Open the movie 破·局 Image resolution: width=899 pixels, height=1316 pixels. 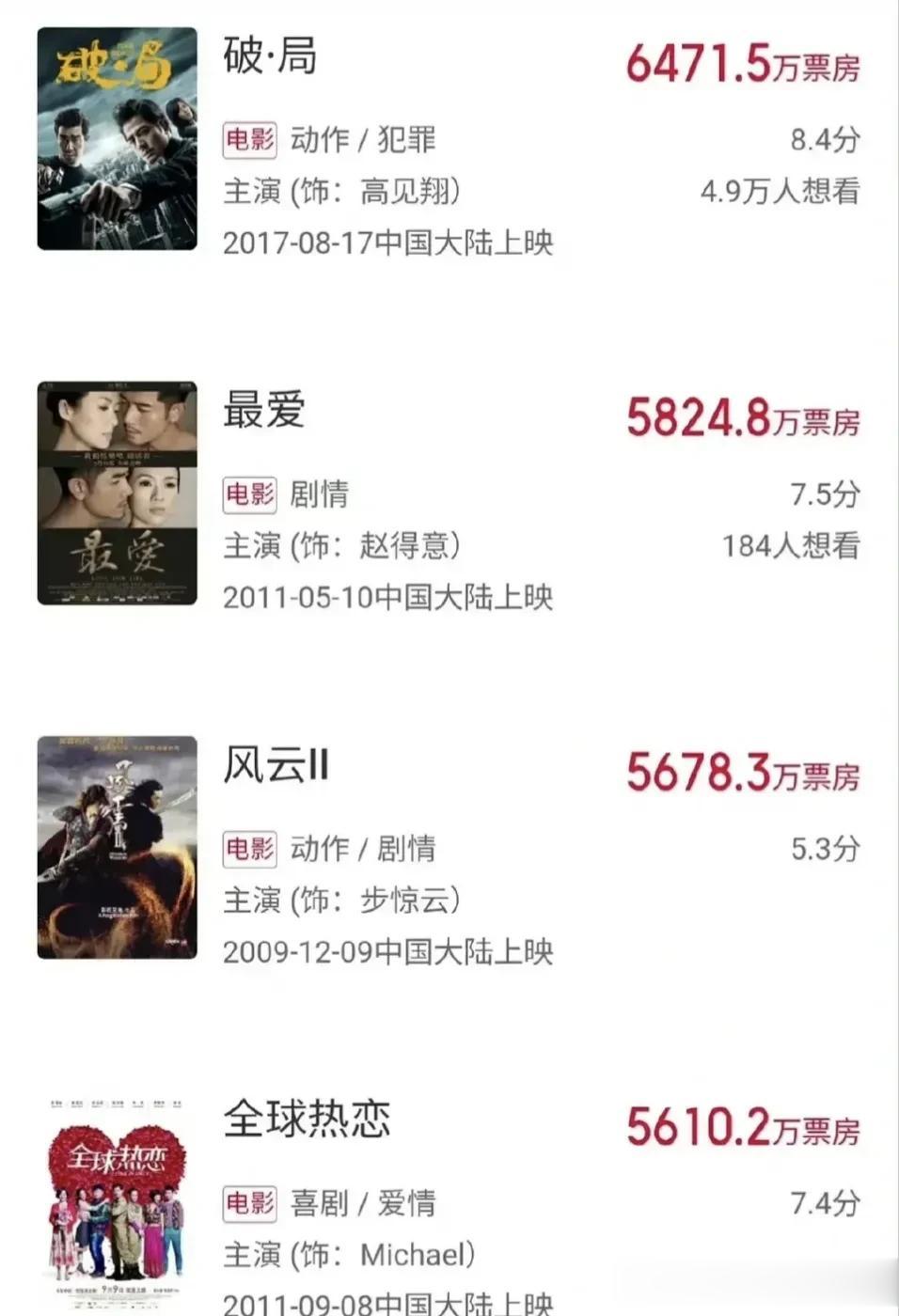(x=270, y=56)
